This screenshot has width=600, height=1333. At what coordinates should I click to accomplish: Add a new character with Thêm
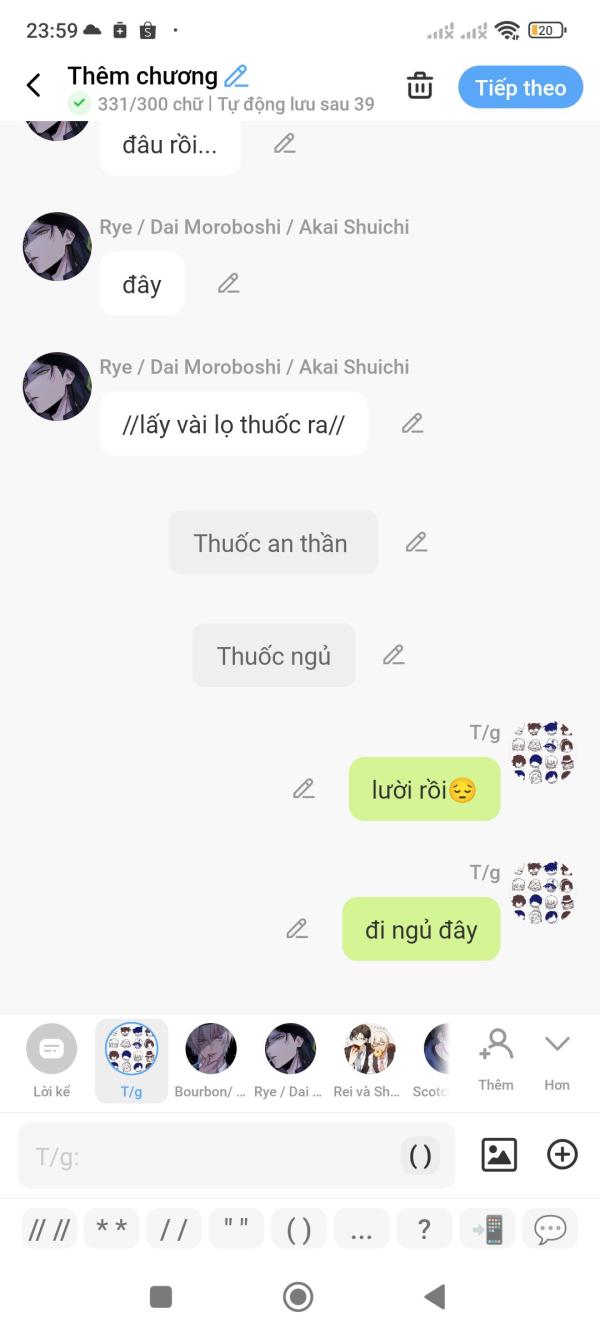click(x=496, y=1060)
